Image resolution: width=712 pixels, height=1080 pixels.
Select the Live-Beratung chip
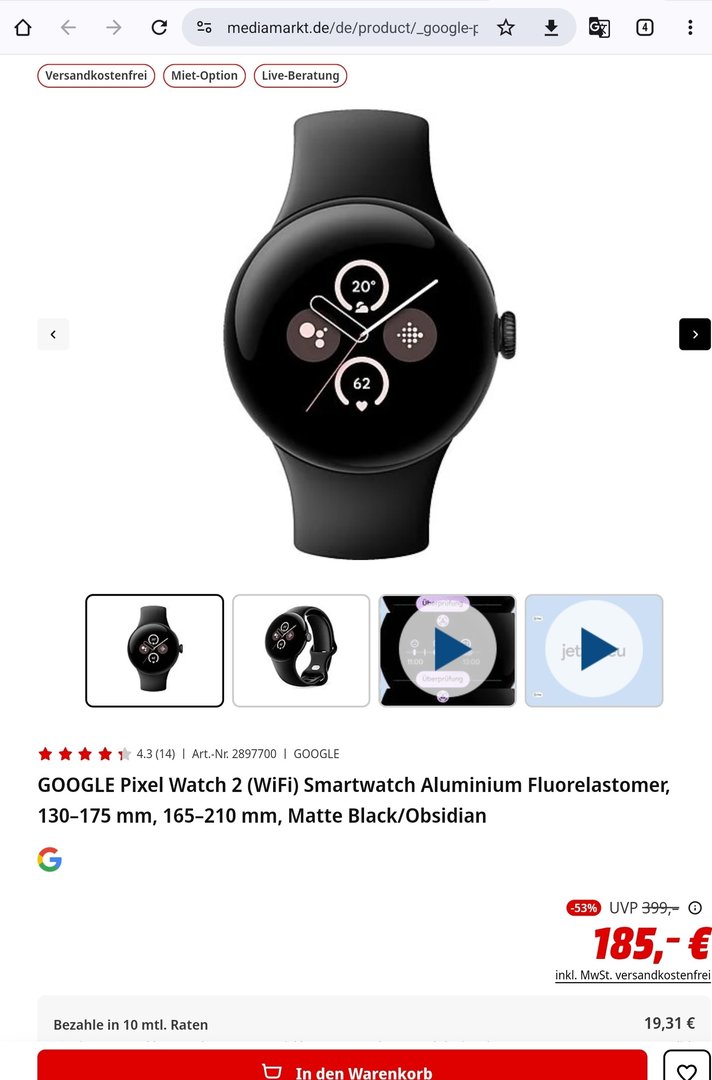pyautogui.click(x=300, y=75)
